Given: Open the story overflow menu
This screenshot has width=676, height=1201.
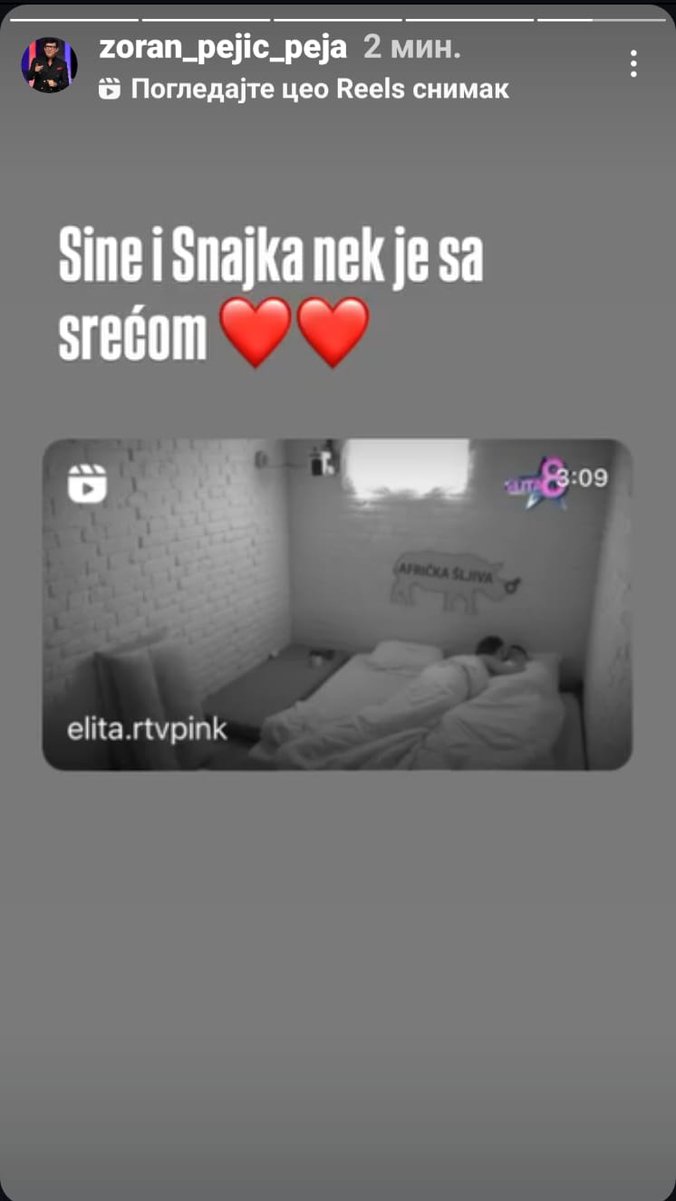Looking at the screenshot, I should pos(633,64).
